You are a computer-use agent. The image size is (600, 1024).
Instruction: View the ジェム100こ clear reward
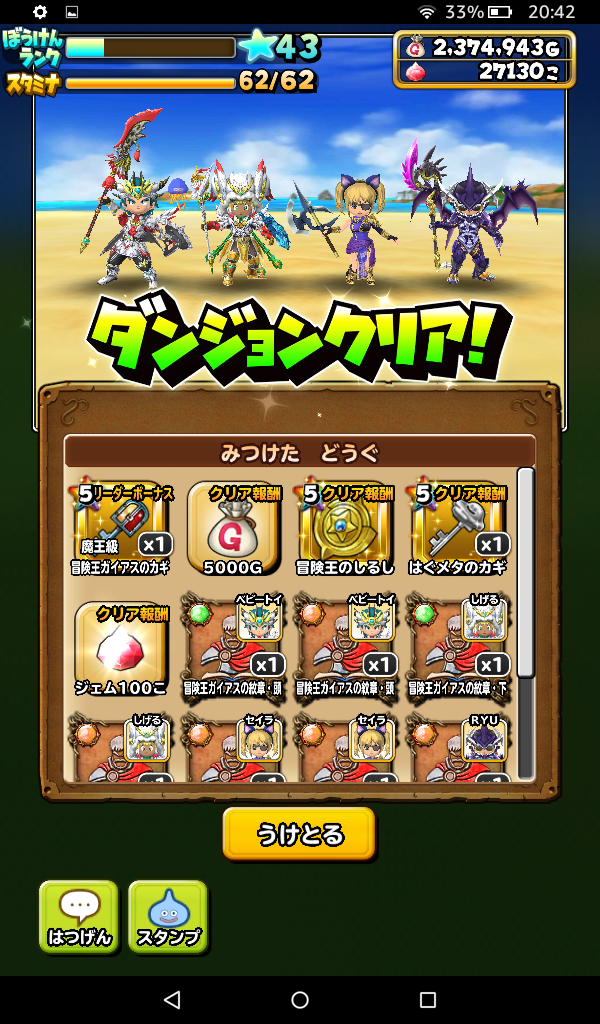coord(122,647)
